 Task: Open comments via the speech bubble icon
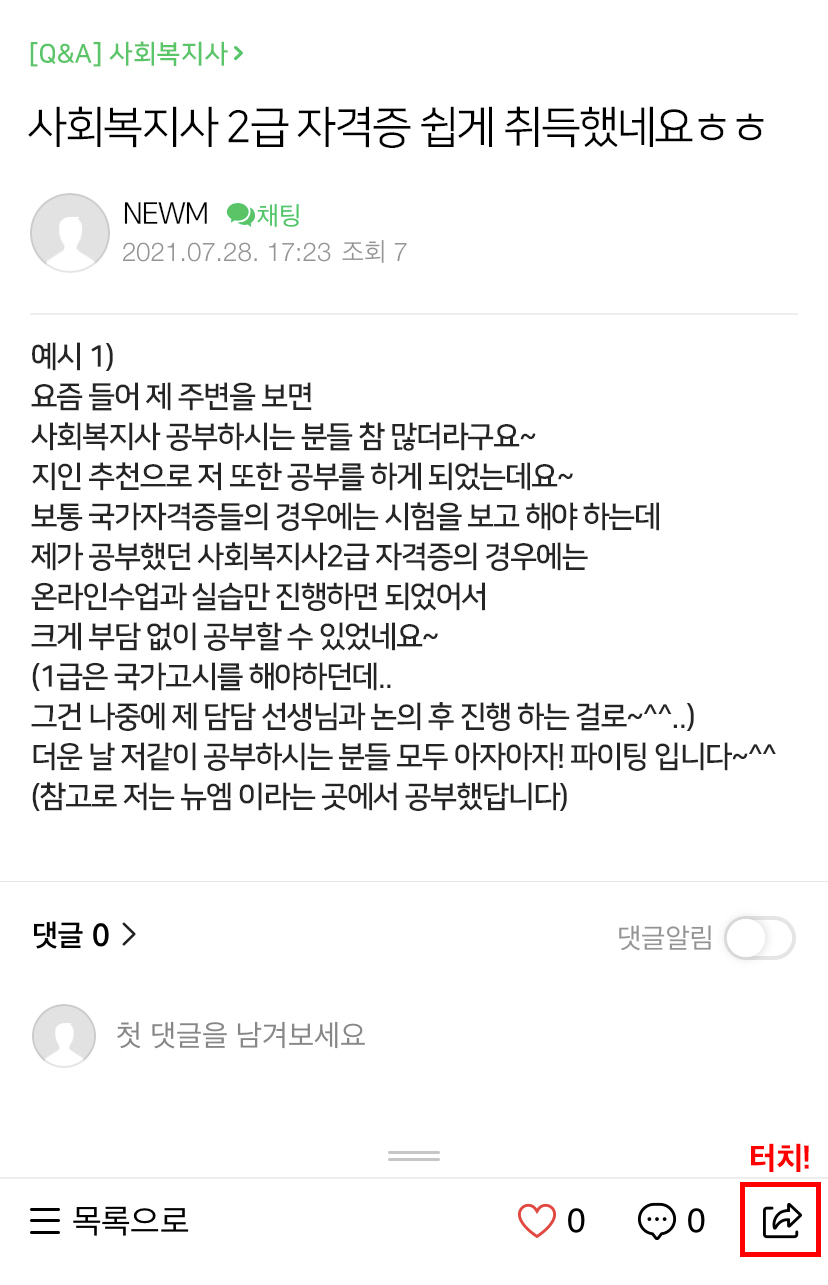click(x=657, y=1221)
